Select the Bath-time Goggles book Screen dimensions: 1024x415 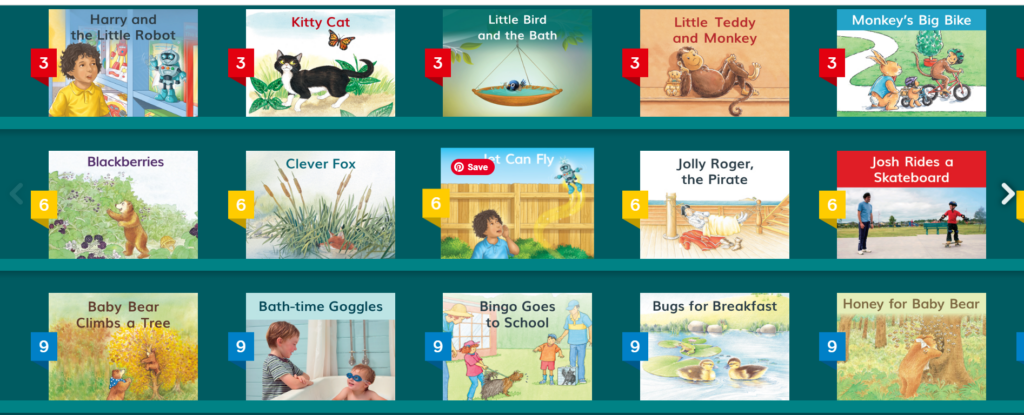tap(320, 347)
